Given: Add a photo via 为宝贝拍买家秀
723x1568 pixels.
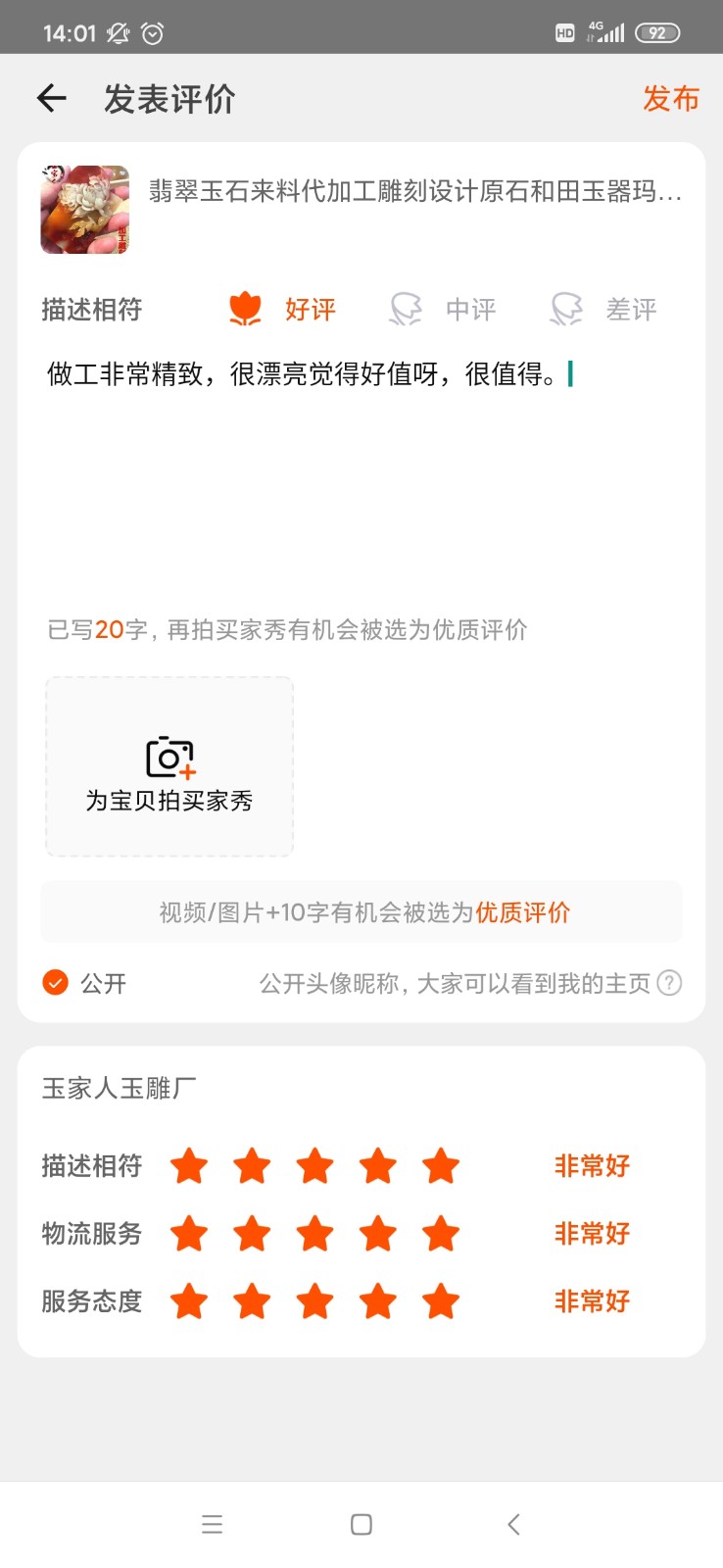Looking at the screenshot, I should 169,766.
